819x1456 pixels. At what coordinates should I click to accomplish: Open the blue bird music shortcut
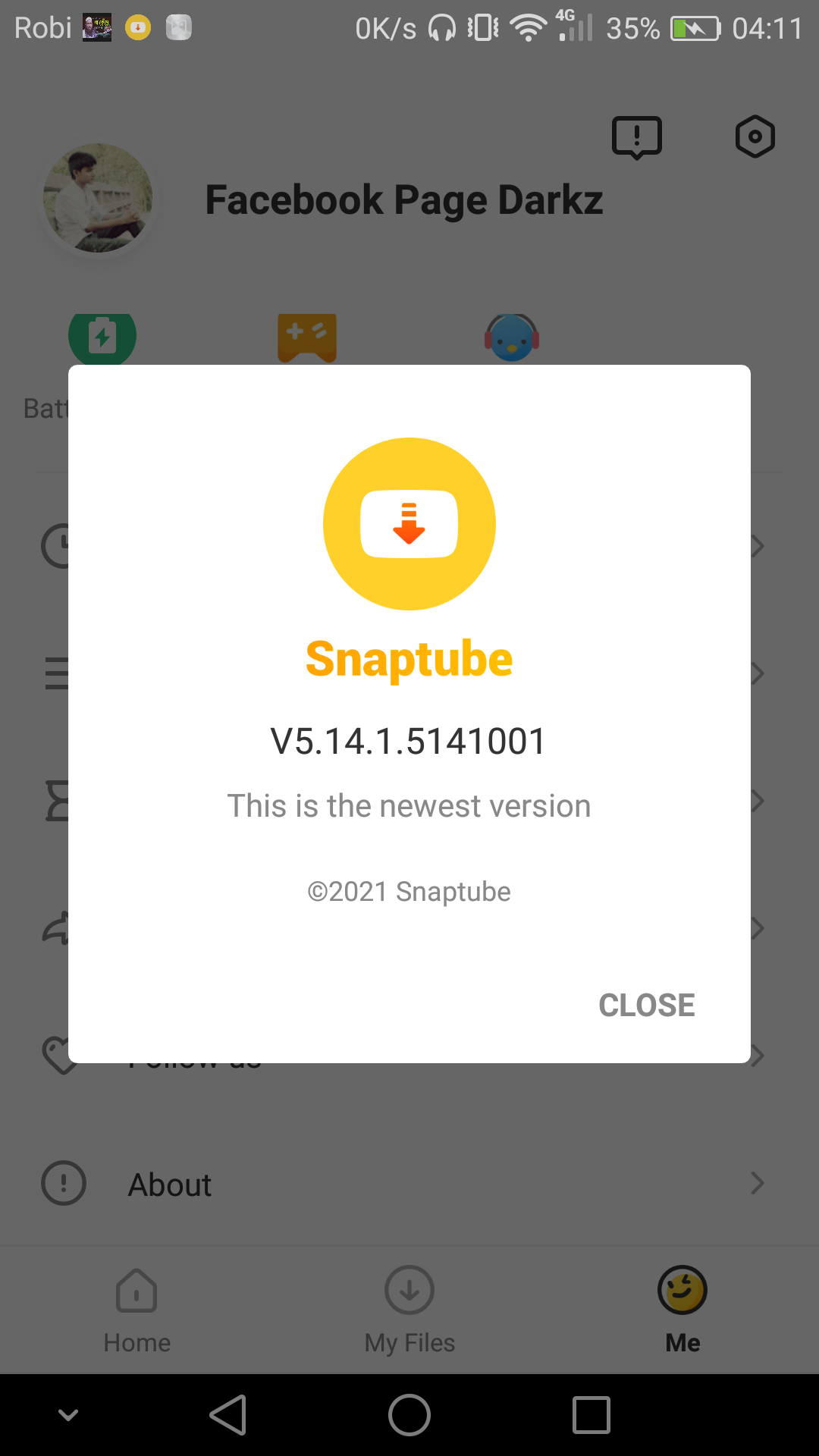[x=512, y=337]
